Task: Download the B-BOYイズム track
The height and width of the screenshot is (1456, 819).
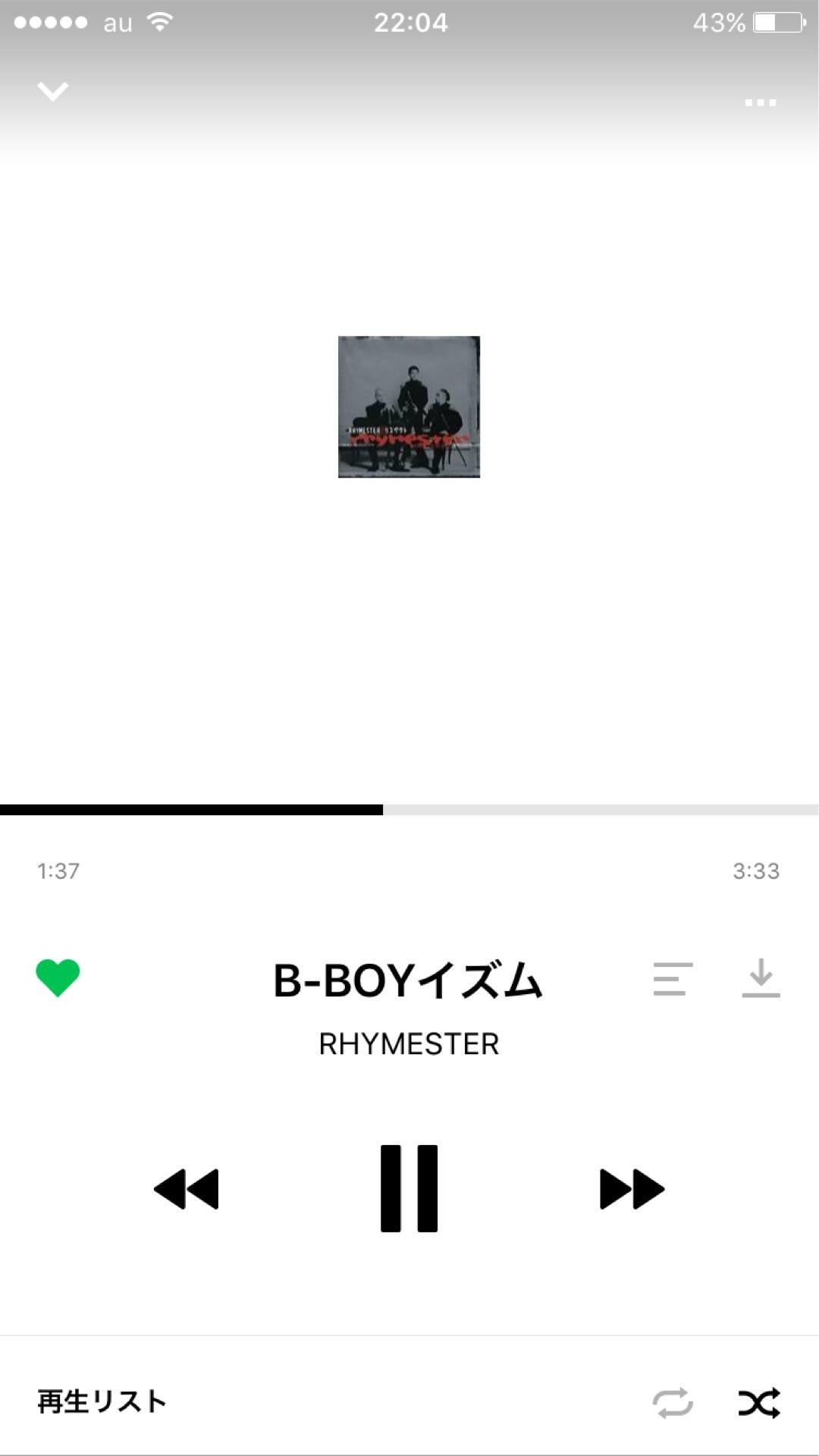Action: [761, 978]
